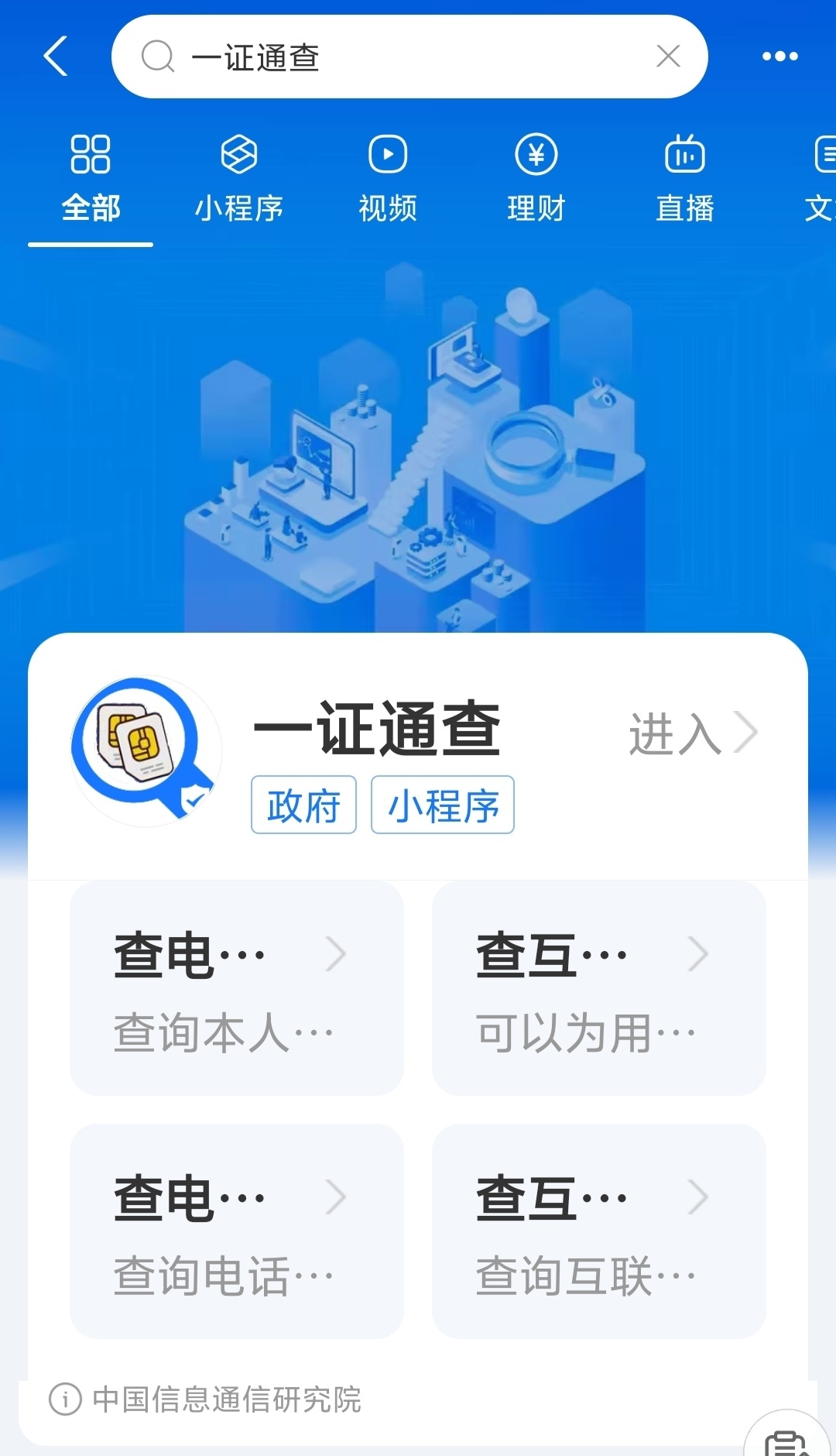Image resolution: width=836 pixels, height=1456 pixels.
Task: Open the three-dot overflow menu
Action: point(779,57)
